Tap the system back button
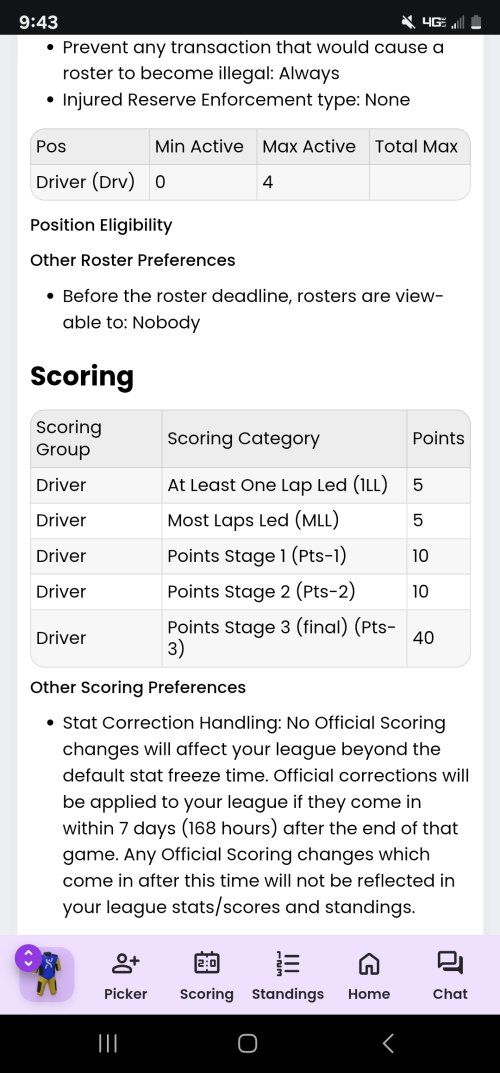This screenshot has height=1073, width=500. click(387, 1043)
